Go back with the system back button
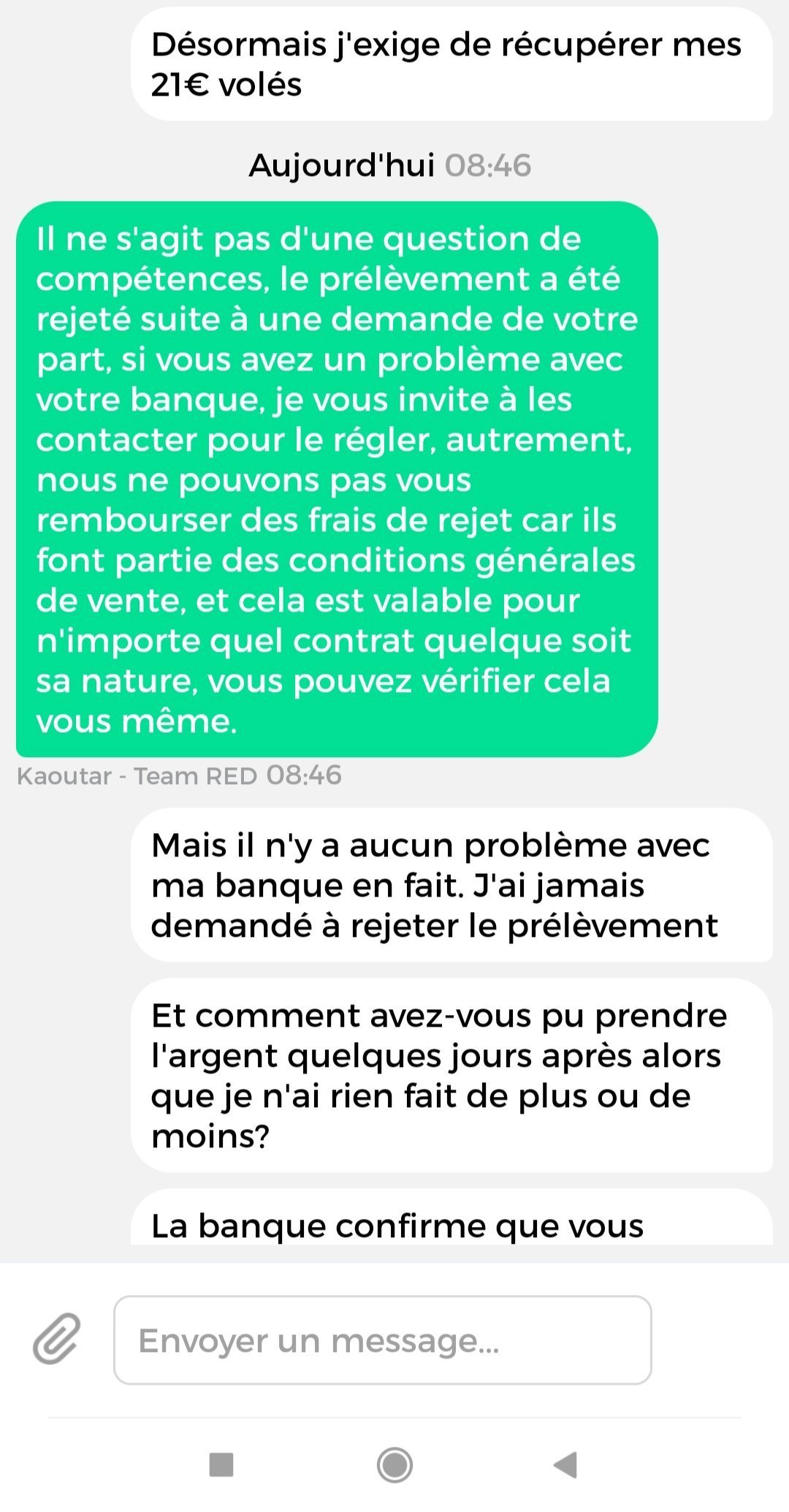 tap(565, 1464)
